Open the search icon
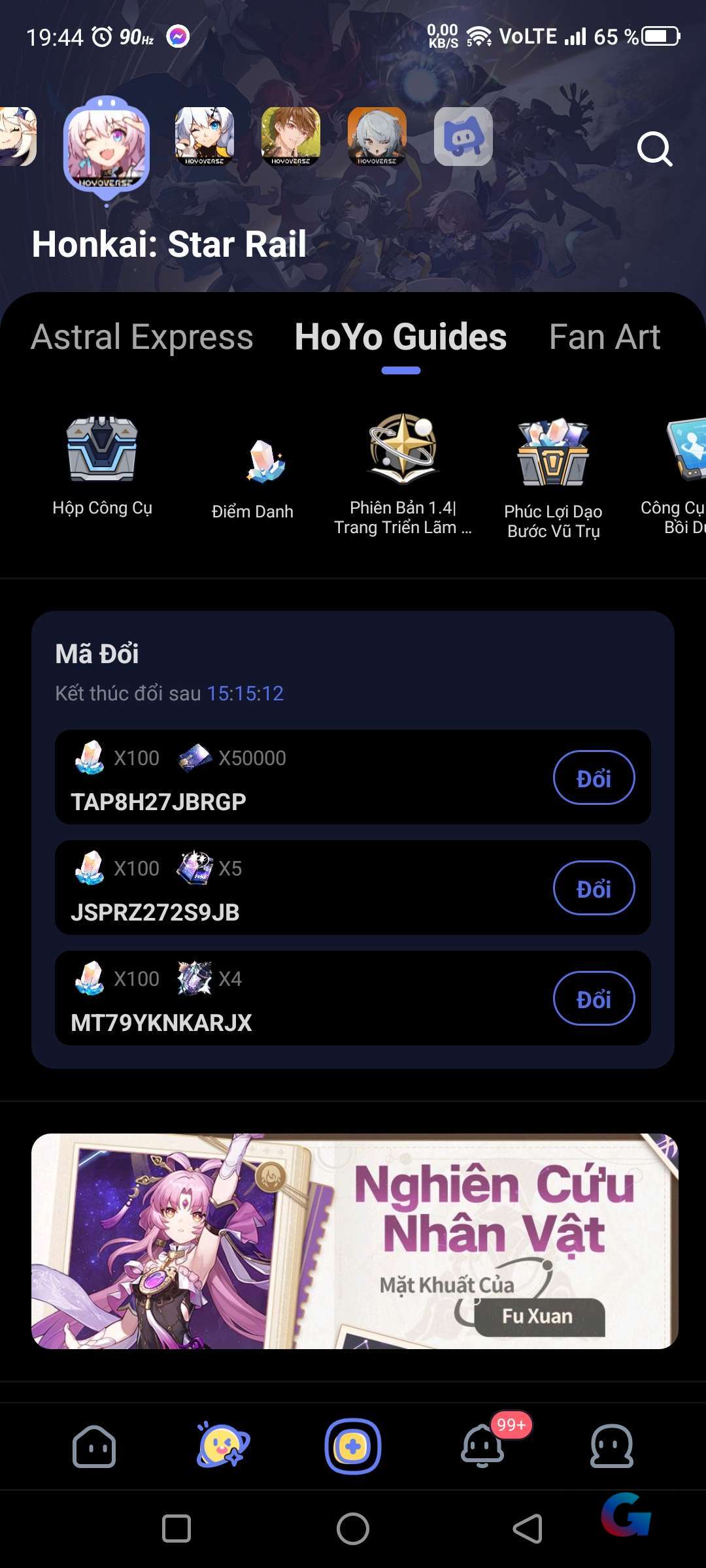 click(x=655, y=150)
